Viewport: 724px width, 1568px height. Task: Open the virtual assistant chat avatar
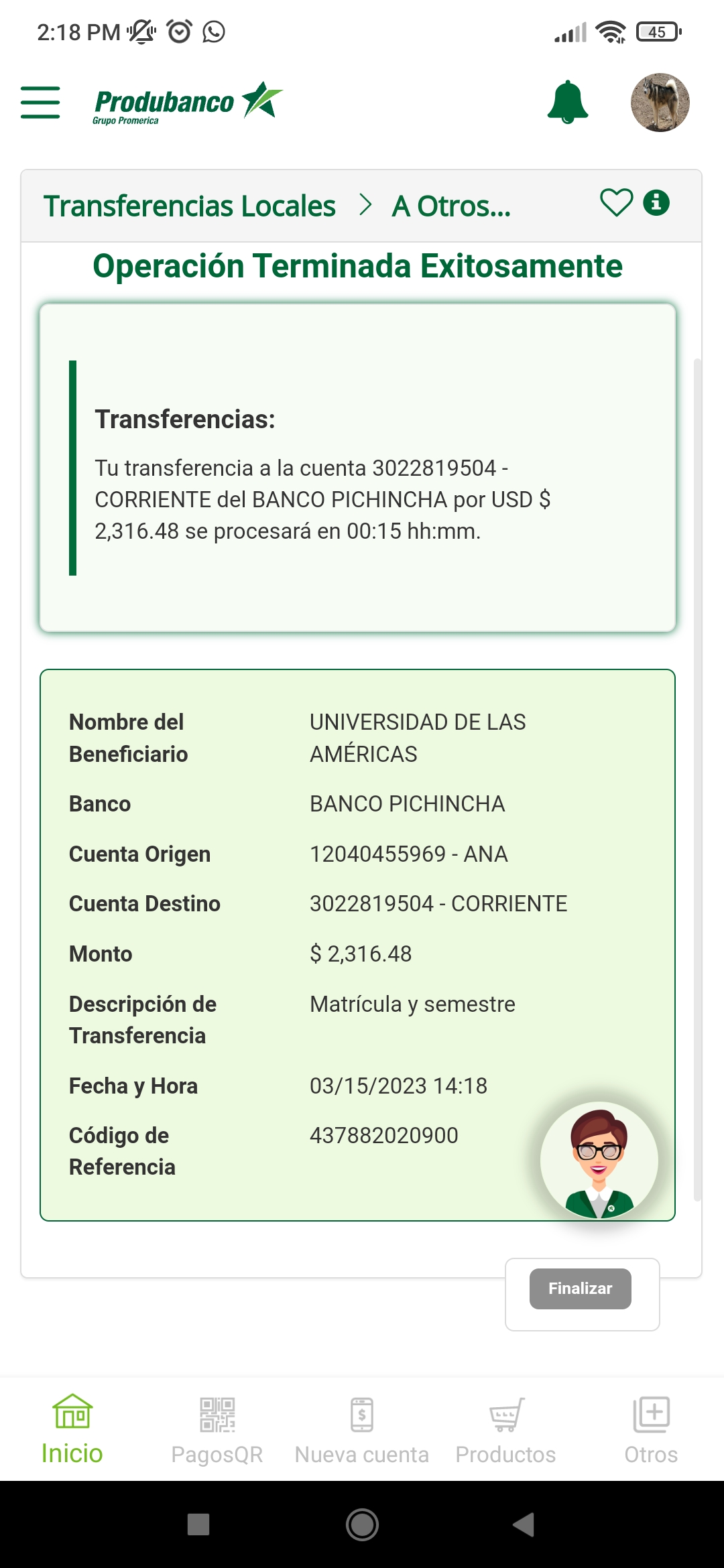[x=599, y=1161]
